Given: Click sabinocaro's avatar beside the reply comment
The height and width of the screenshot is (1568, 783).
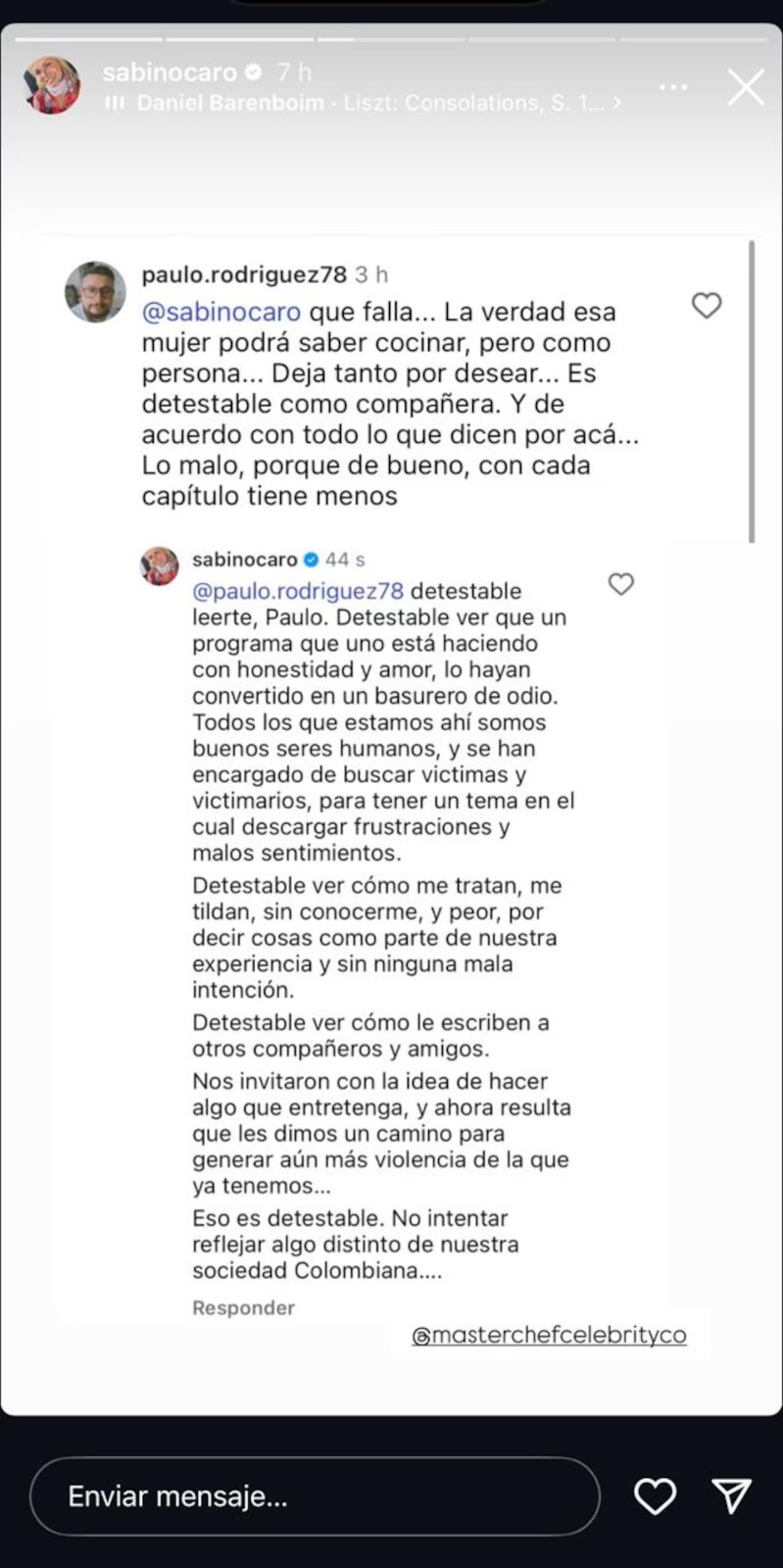Looking at the screenshot, I should click(x=158, y=566).
